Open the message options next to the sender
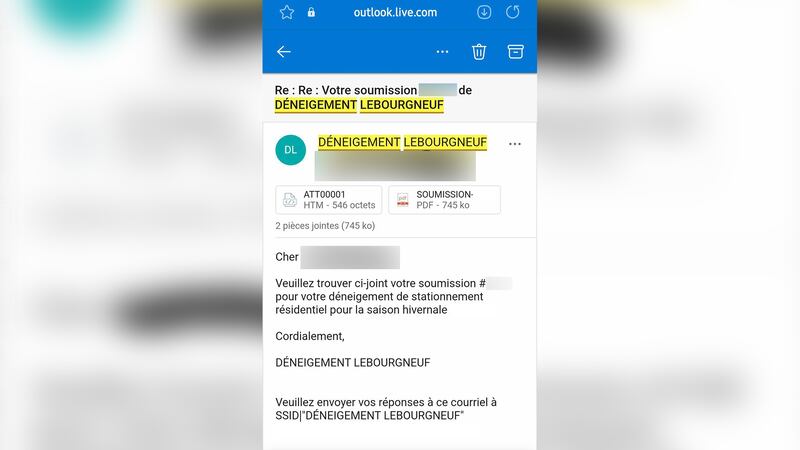This screenshot has height=450, width=800. pos(514,144)
